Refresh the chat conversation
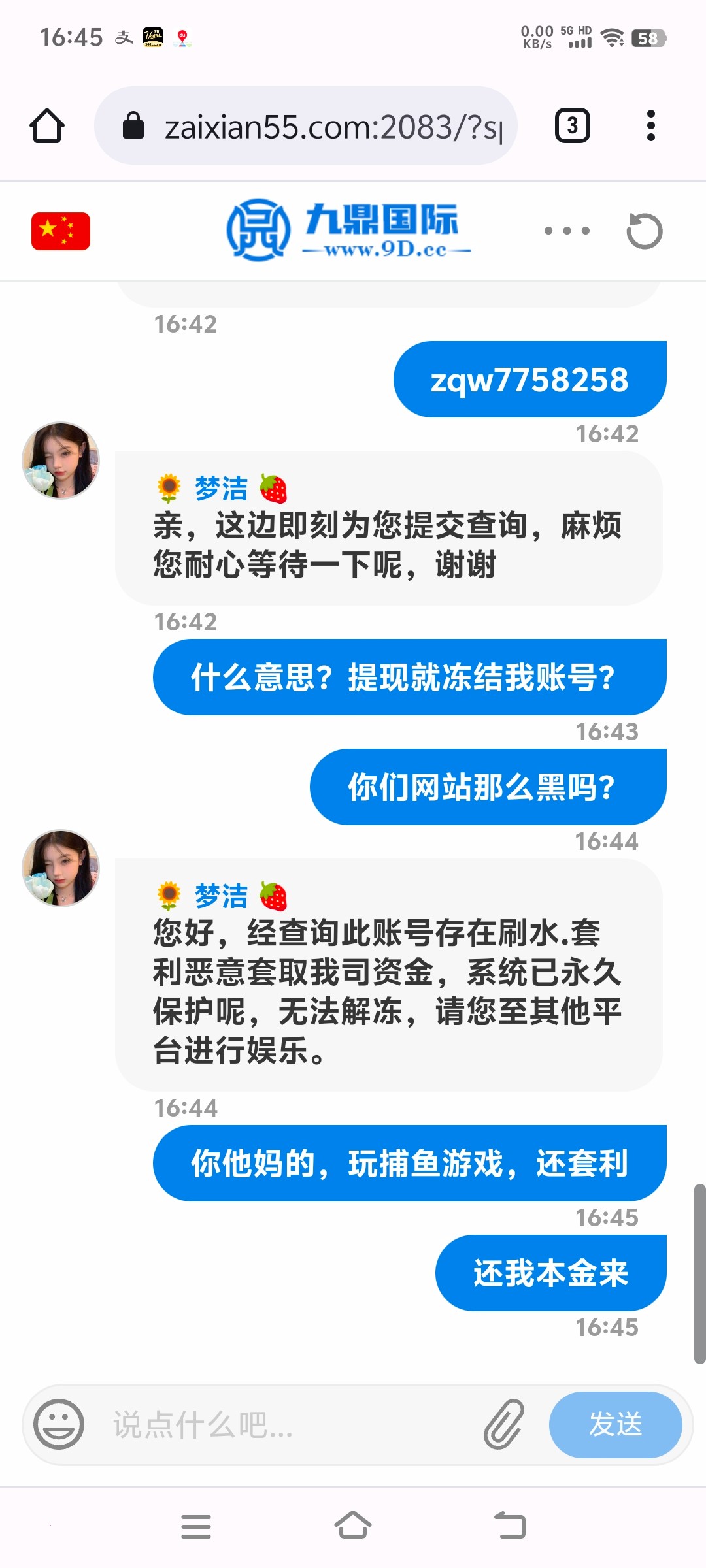Image resolution: width=706 pixels, height=1568 pixels. pos(644,231)
